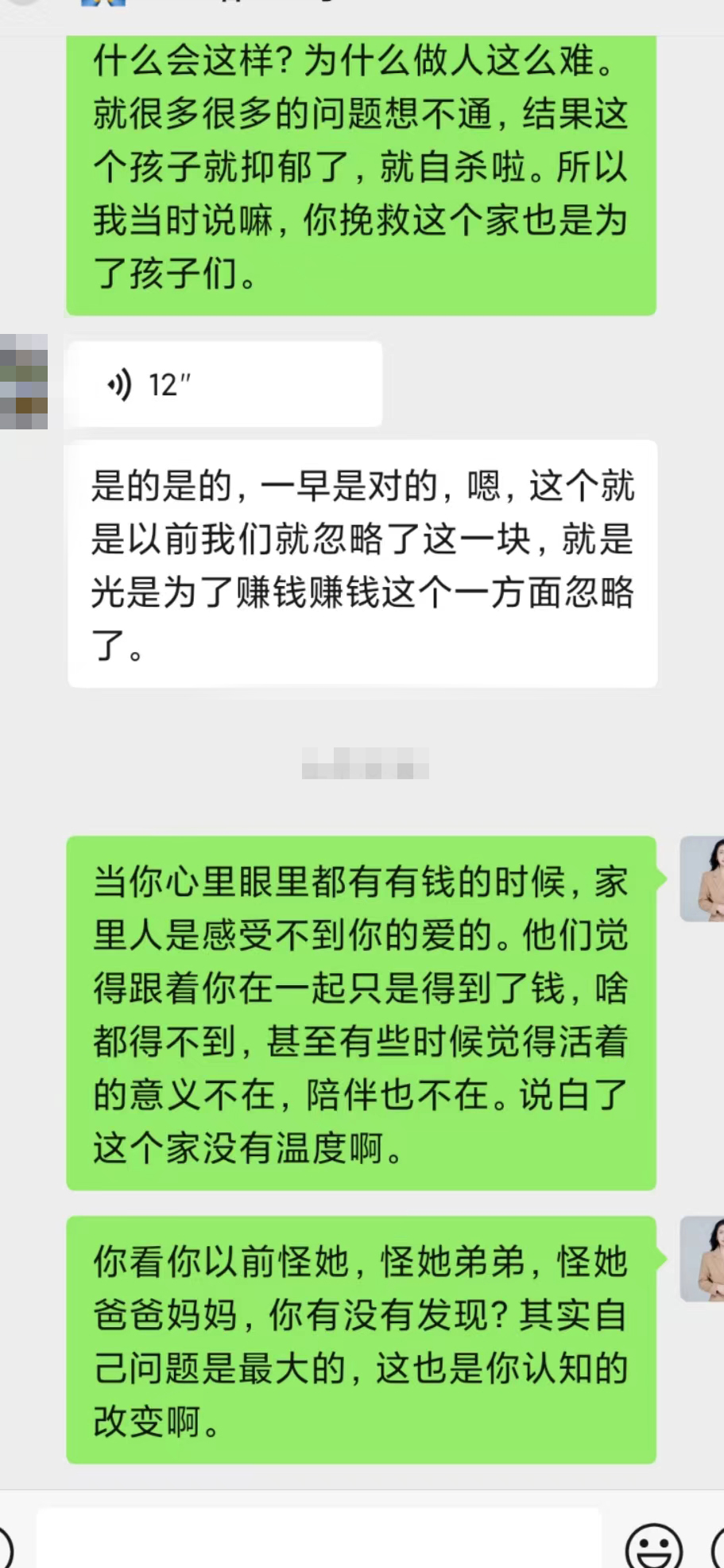The width and height of the screenshot is (724, 1568).
Task: Open the contact's blurred avatar beside voice message
Action: pyautogui.click(x=24, y=382)
